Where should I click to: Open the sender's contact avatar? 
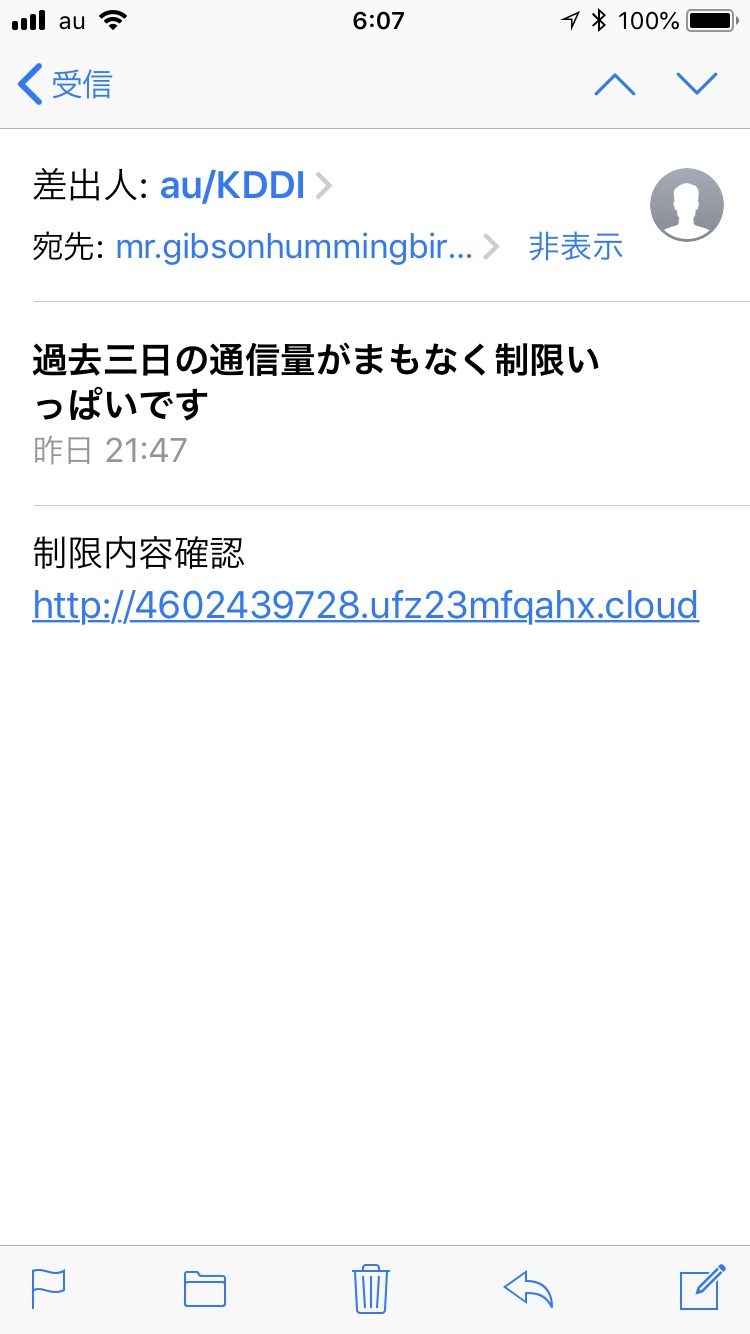pyautogui.click(x=686, y=205)
